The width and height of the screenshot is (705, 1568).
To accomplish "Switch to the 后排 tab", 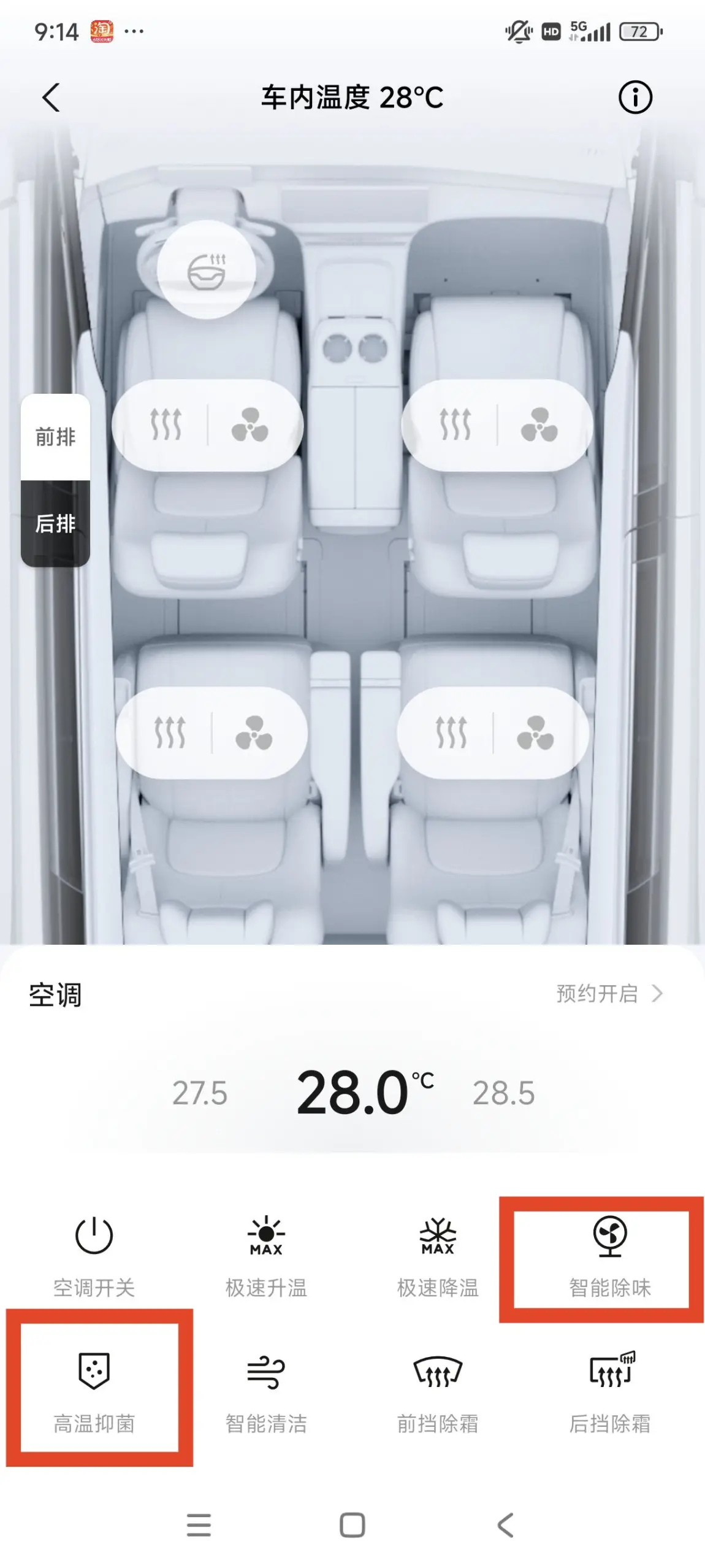I will coord(55,523).
